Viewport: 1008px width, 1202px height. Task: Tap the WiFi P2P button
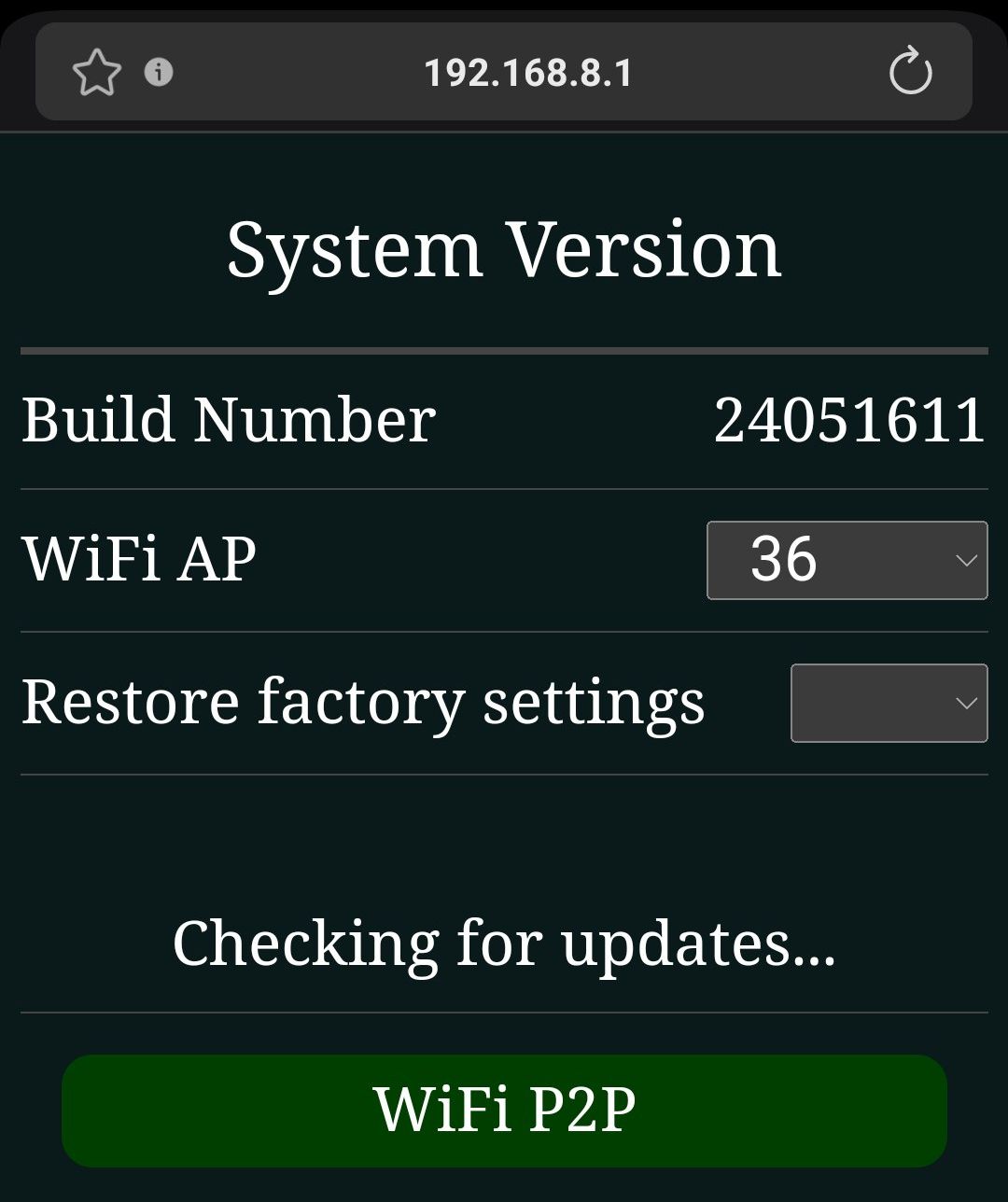coord(504,1111)
